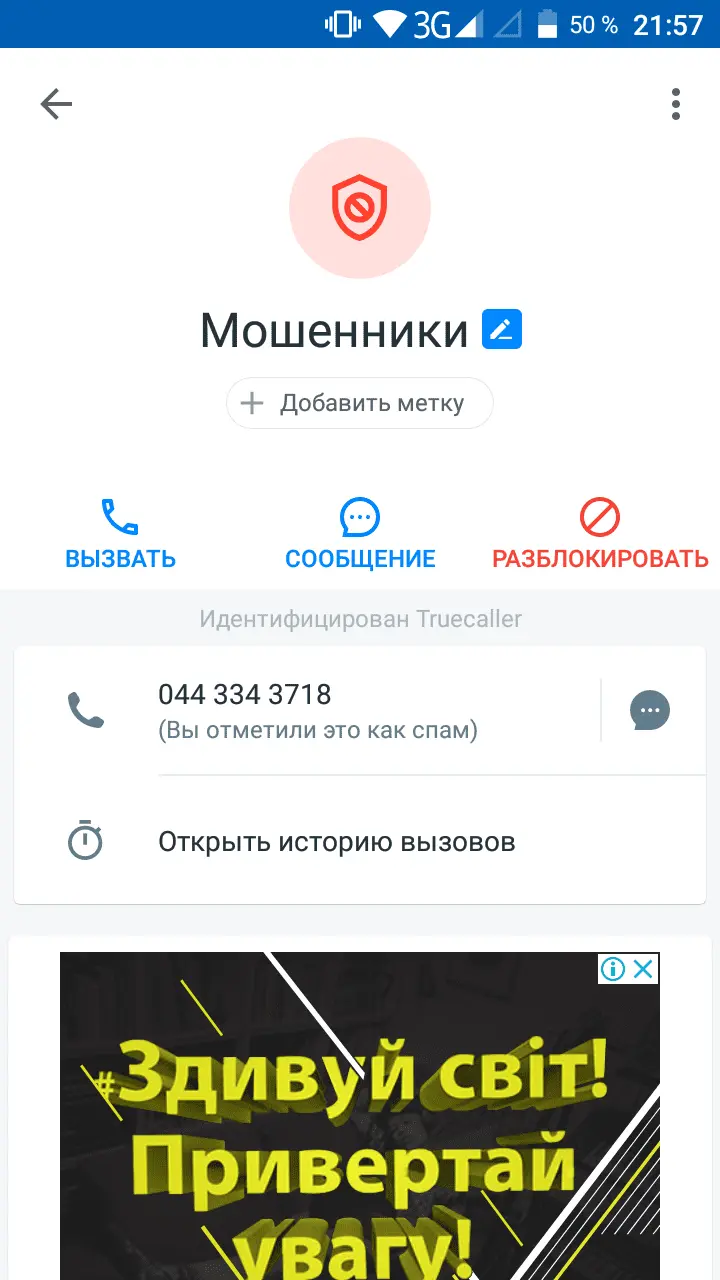
Task: Dial the number 044 334 3718
Action: pyautogui.click(x=318, y=710)
